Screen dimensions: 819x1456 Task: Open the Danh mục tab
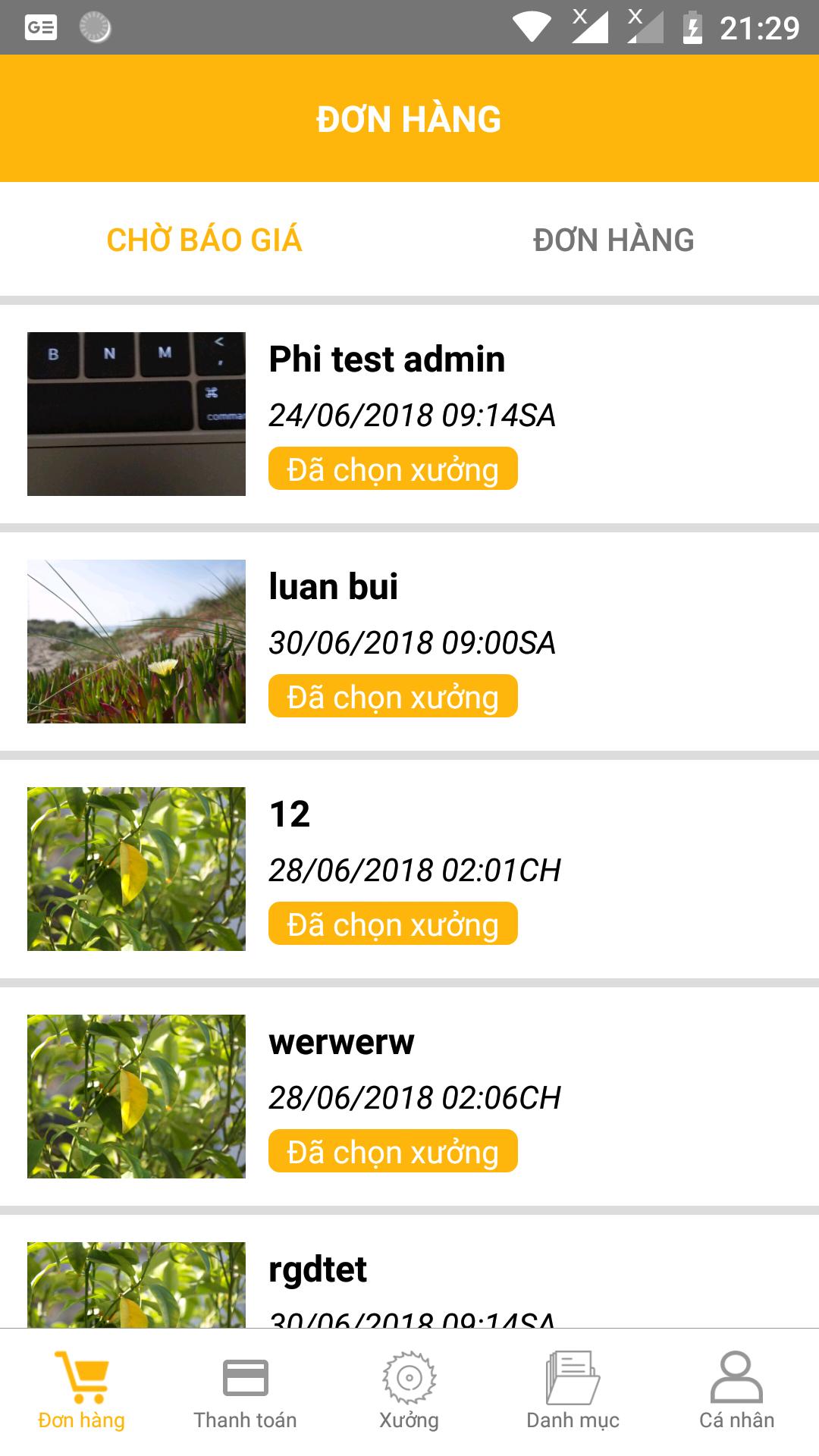tap(573, 1392)
